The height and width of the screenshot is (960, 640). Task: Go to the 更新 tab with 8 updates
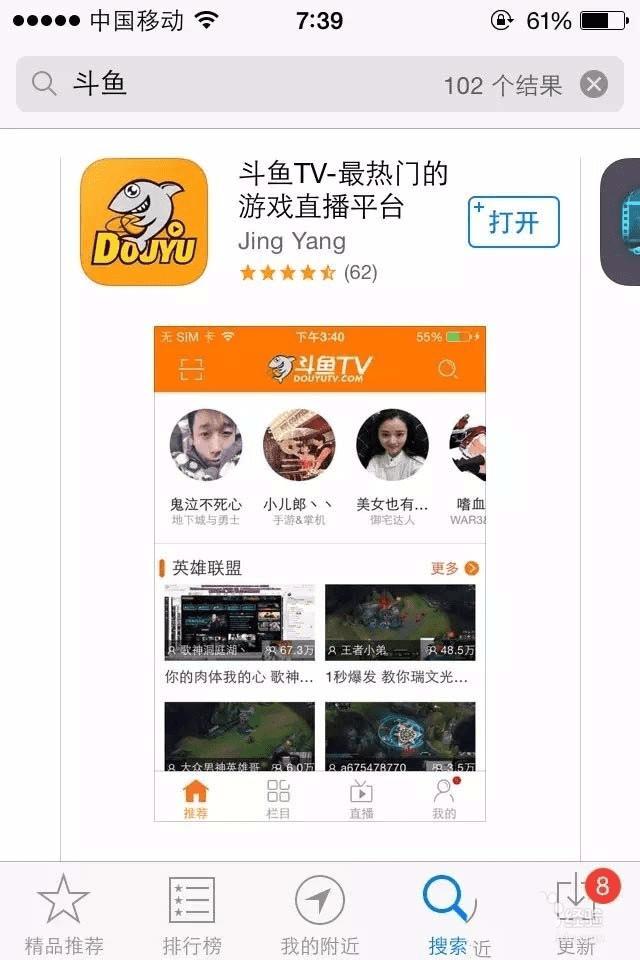tap(577, 912)
